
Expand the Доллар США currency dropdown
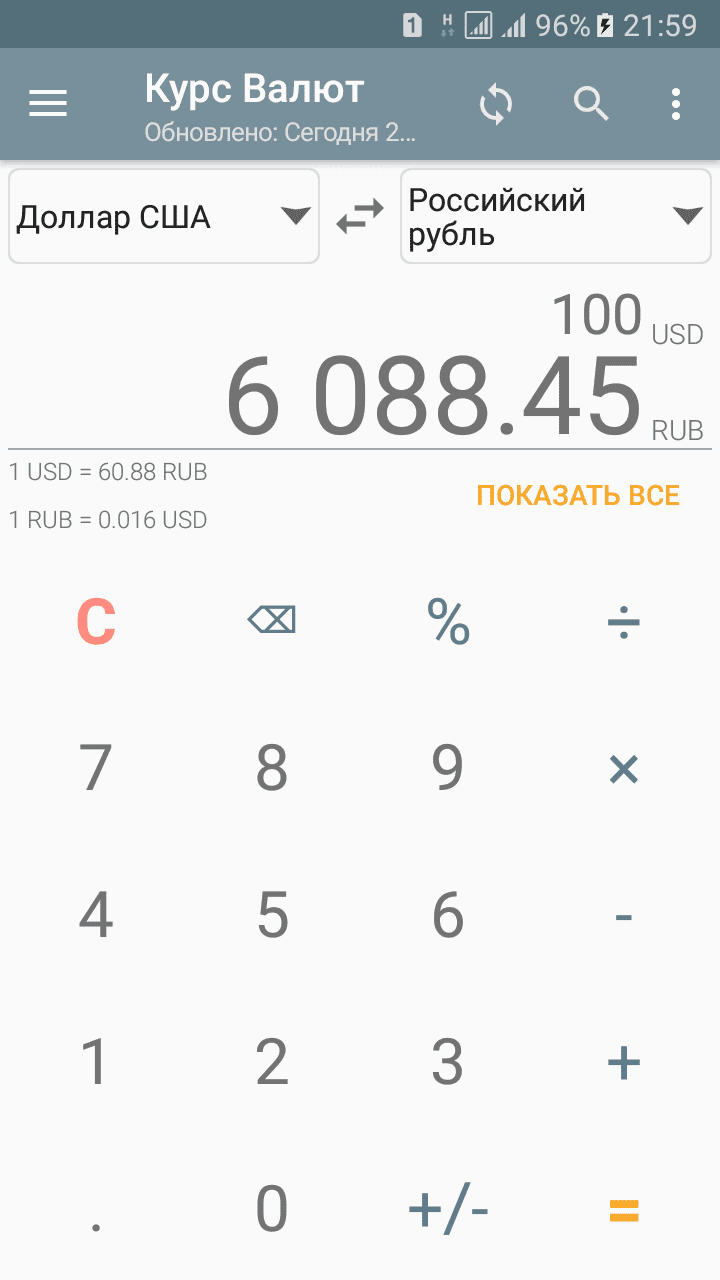[x=164, y=216]
